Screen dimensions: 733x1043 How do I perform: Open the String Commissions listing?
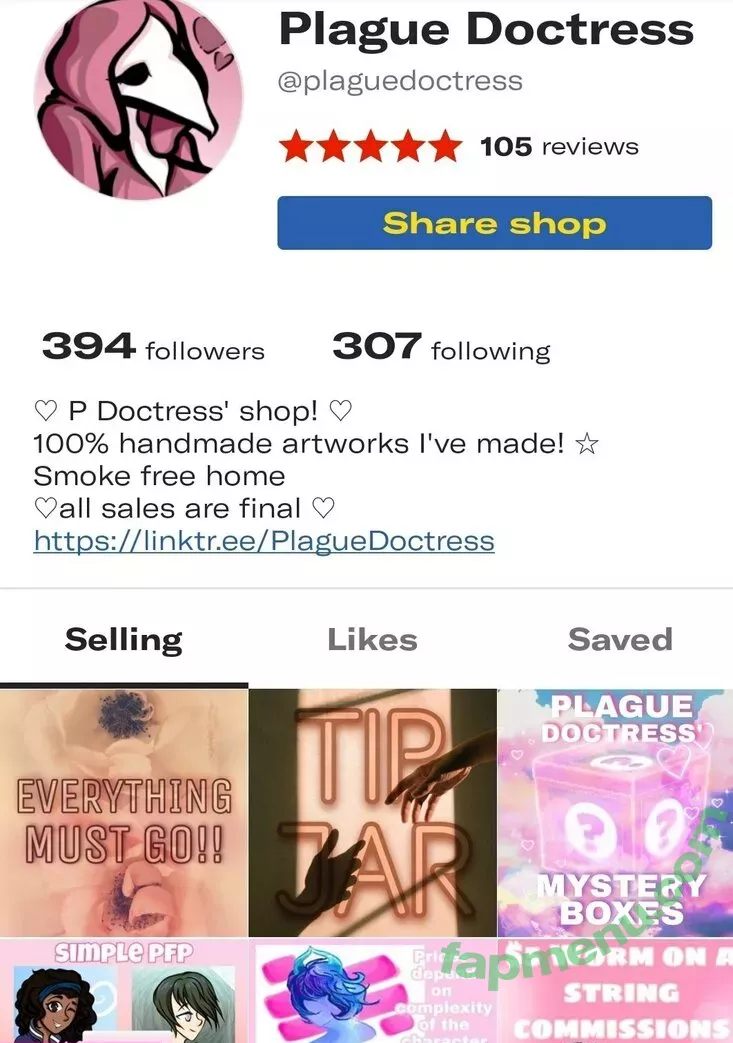[x=616, y=992]
